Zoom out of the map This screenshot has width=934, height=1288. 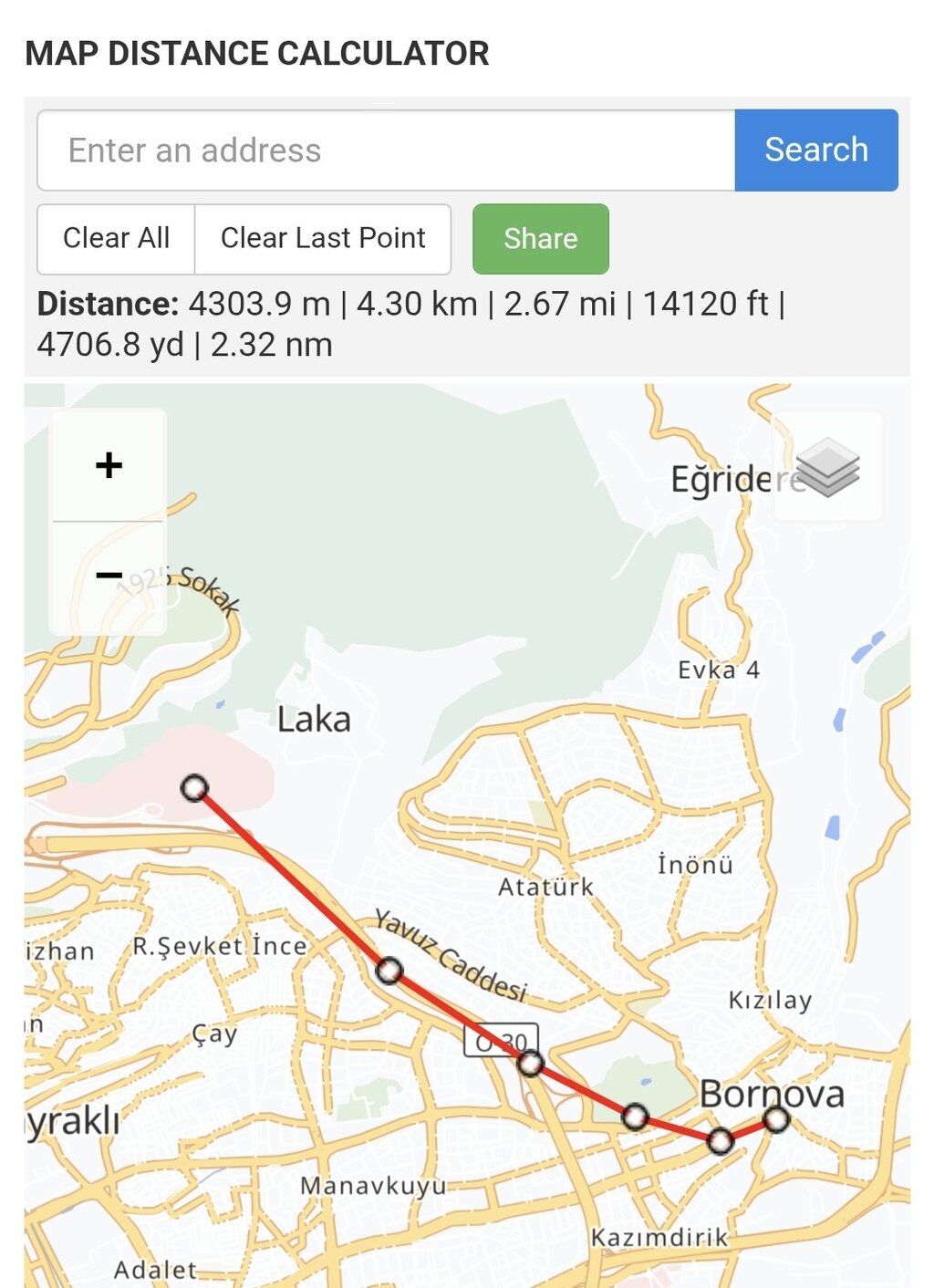tap(109, 576)
